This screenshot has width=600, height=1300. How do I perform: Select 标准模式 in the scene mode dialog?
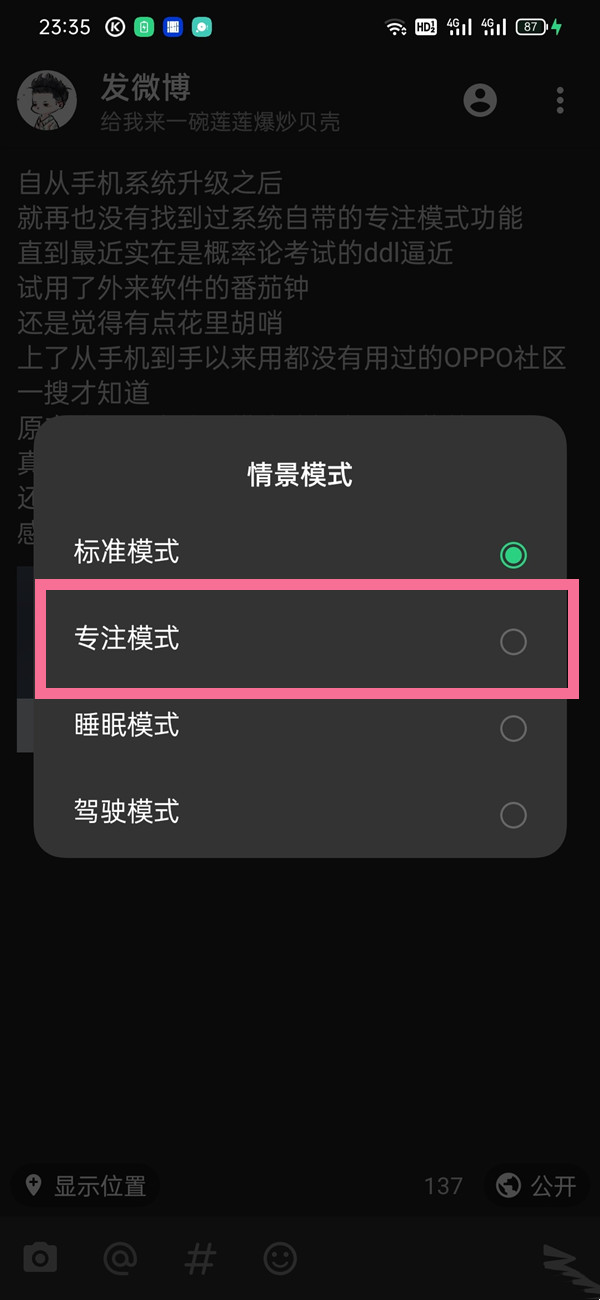[300, 554]
